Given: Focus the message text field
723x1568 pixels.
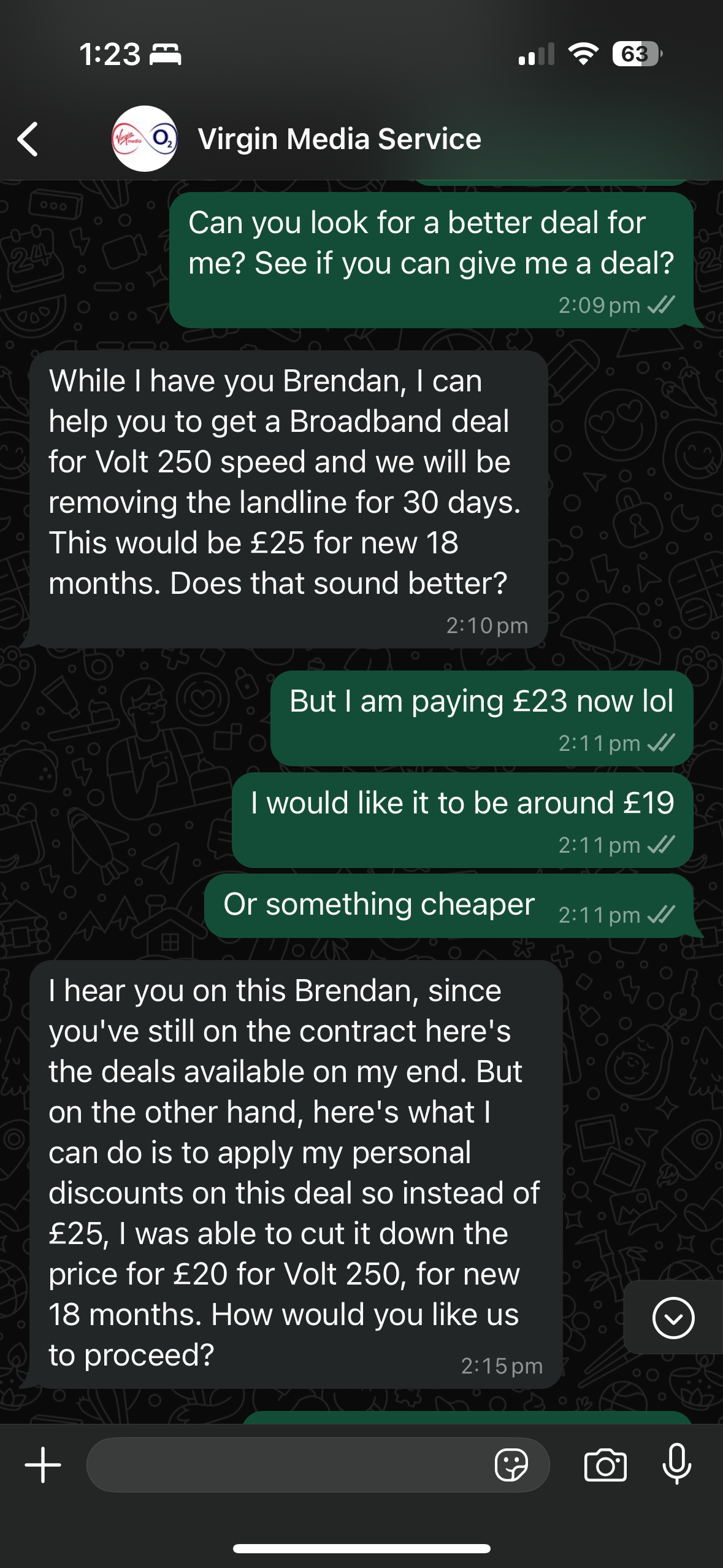Looking at the screenshot, I should [288, 1465].
